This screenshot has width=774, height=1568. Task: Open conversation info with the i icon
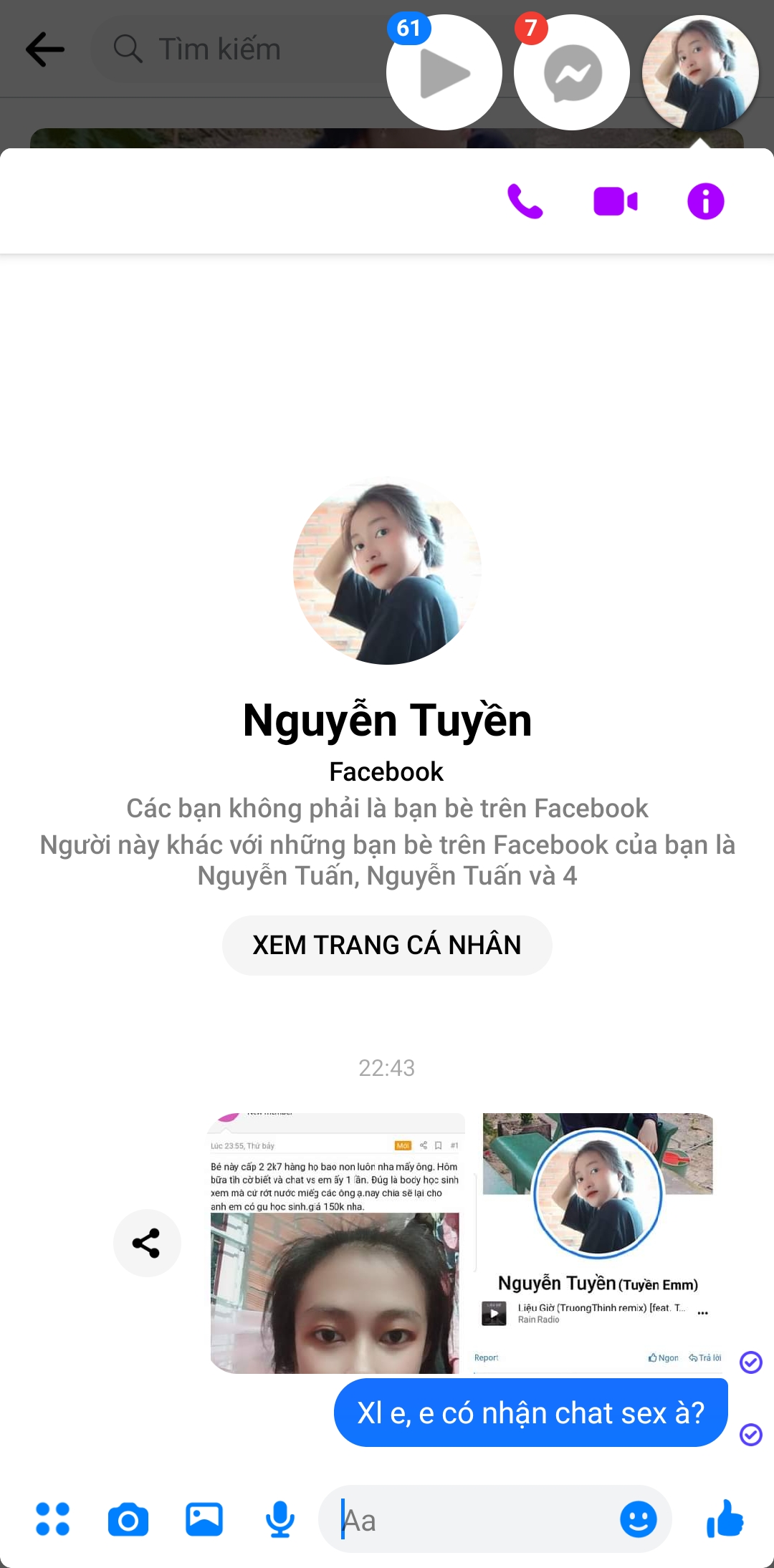click(x=706, y=201)
